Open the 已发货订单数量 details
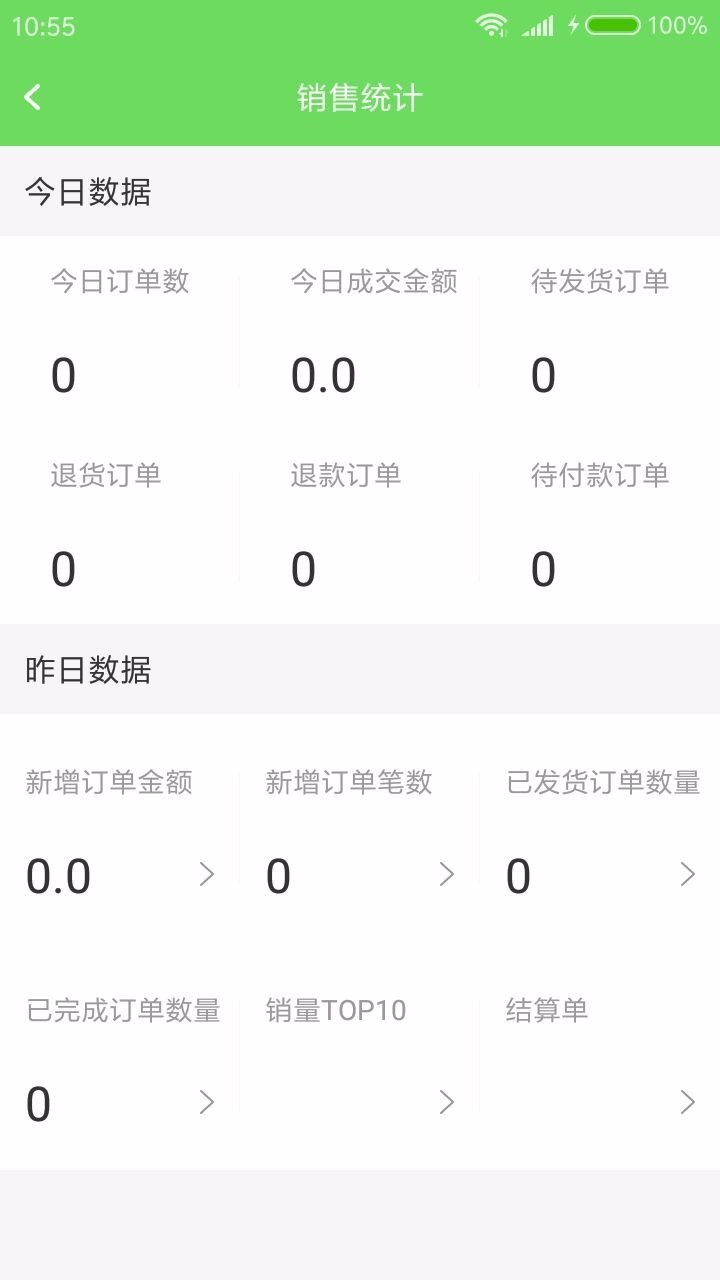 click(600, 830)
